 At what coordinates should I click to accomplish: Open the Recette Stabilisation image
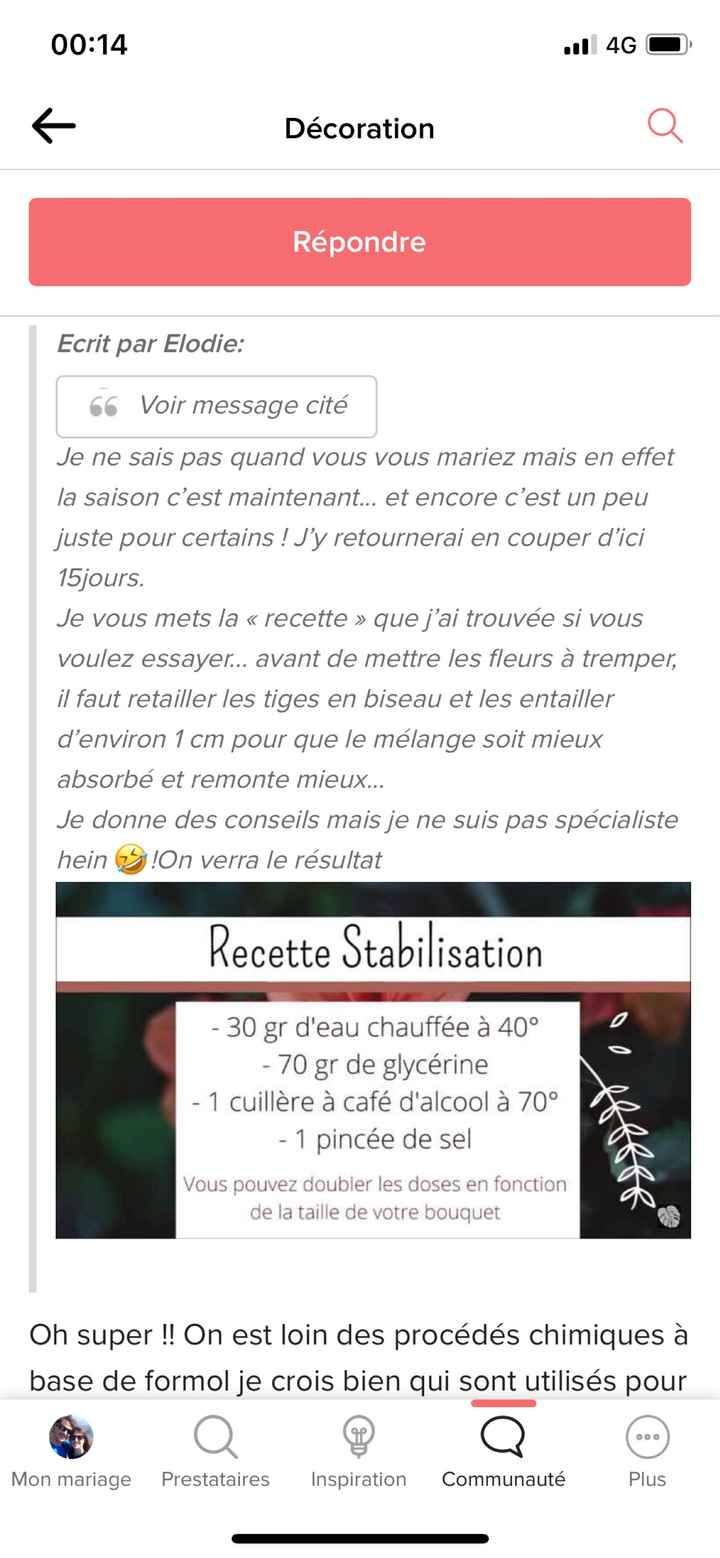click(373, 1060)
